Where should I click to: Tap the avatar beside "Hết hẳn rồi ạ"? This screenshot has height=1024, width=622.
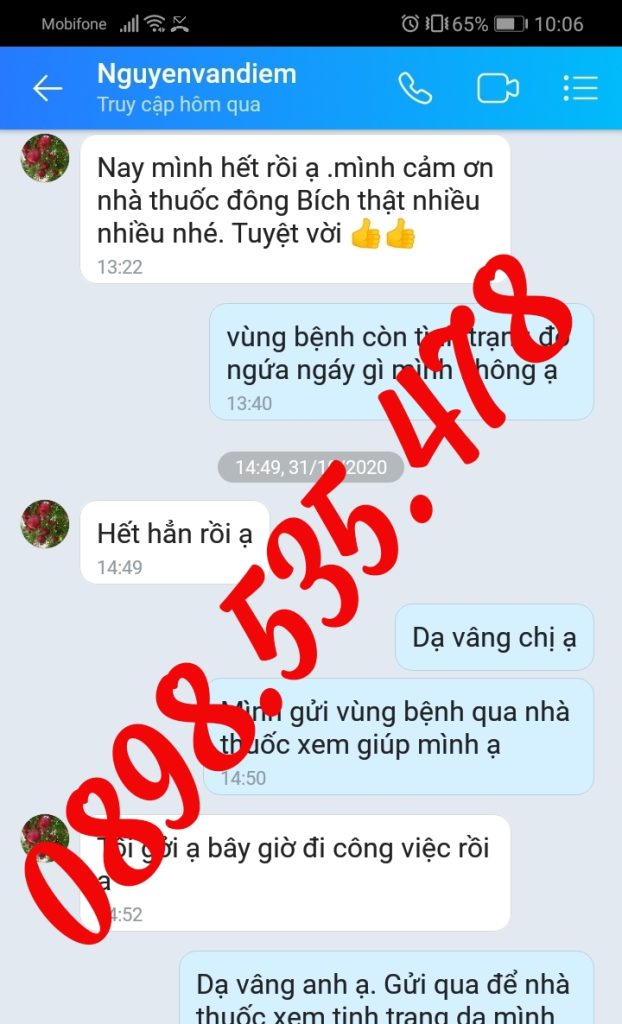(45, 524)
